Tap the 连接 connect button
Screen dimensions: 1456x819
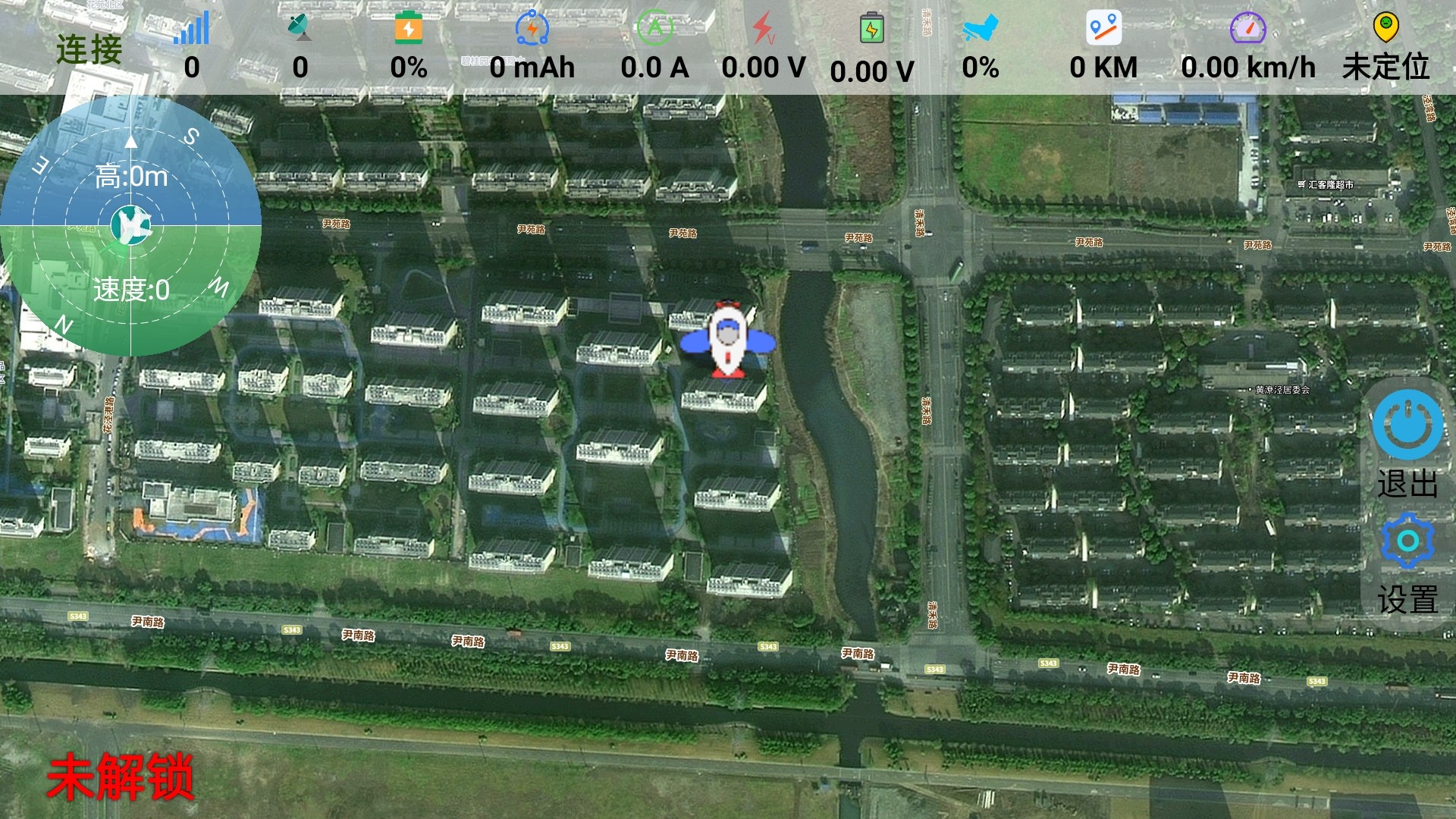tap(89, 50)
